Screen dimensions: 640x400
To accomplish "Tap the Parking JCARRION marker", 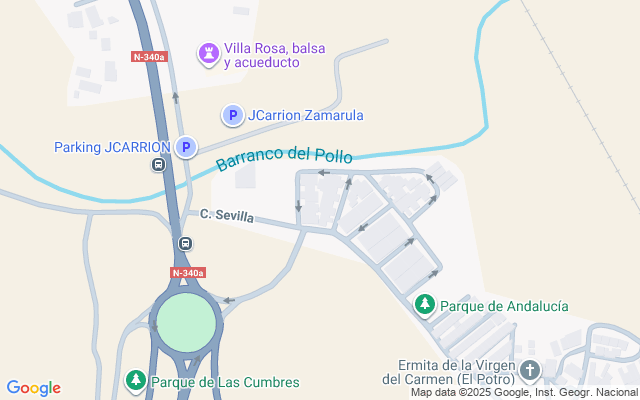I will click(186, 148).
